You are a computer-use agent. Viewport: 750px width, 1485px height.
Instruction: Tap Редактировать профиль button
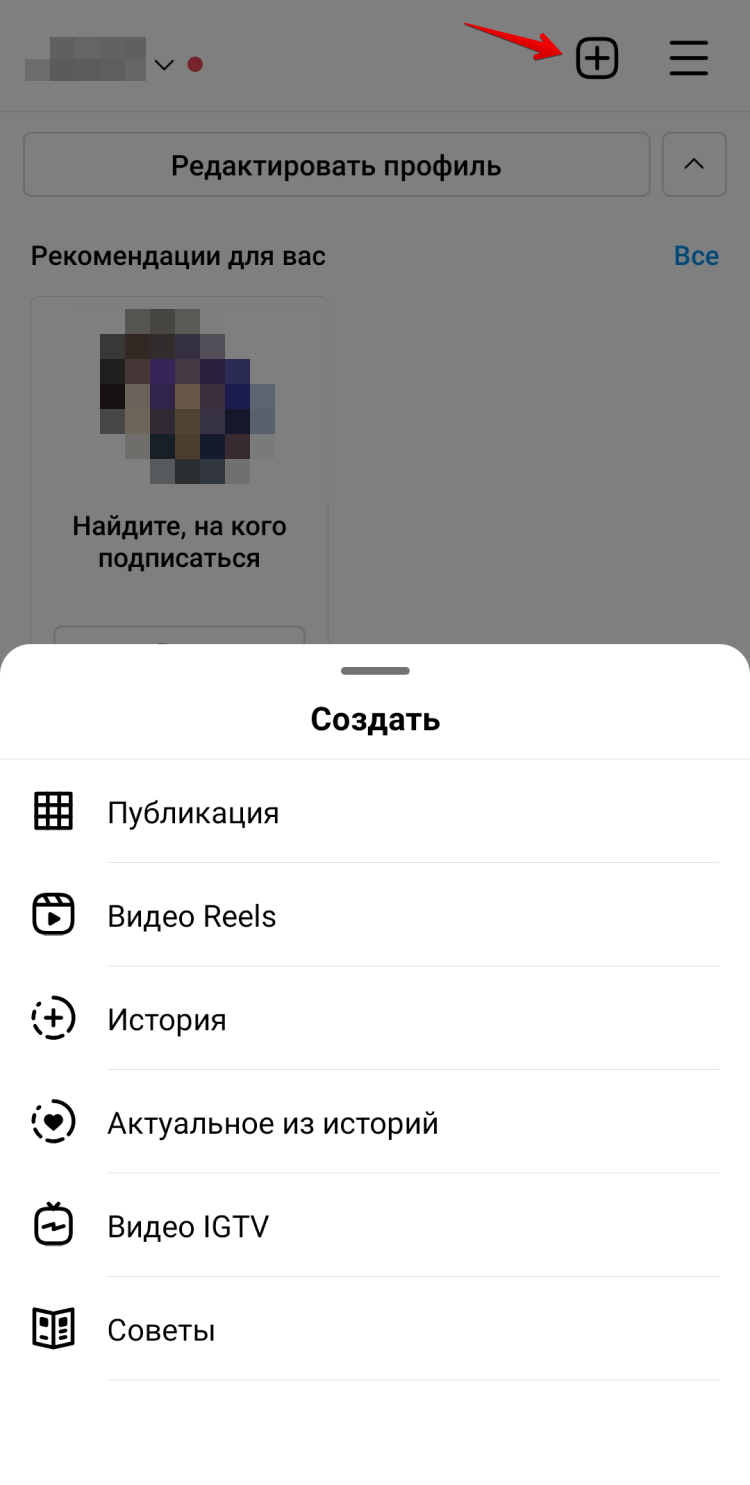point(336,165)
